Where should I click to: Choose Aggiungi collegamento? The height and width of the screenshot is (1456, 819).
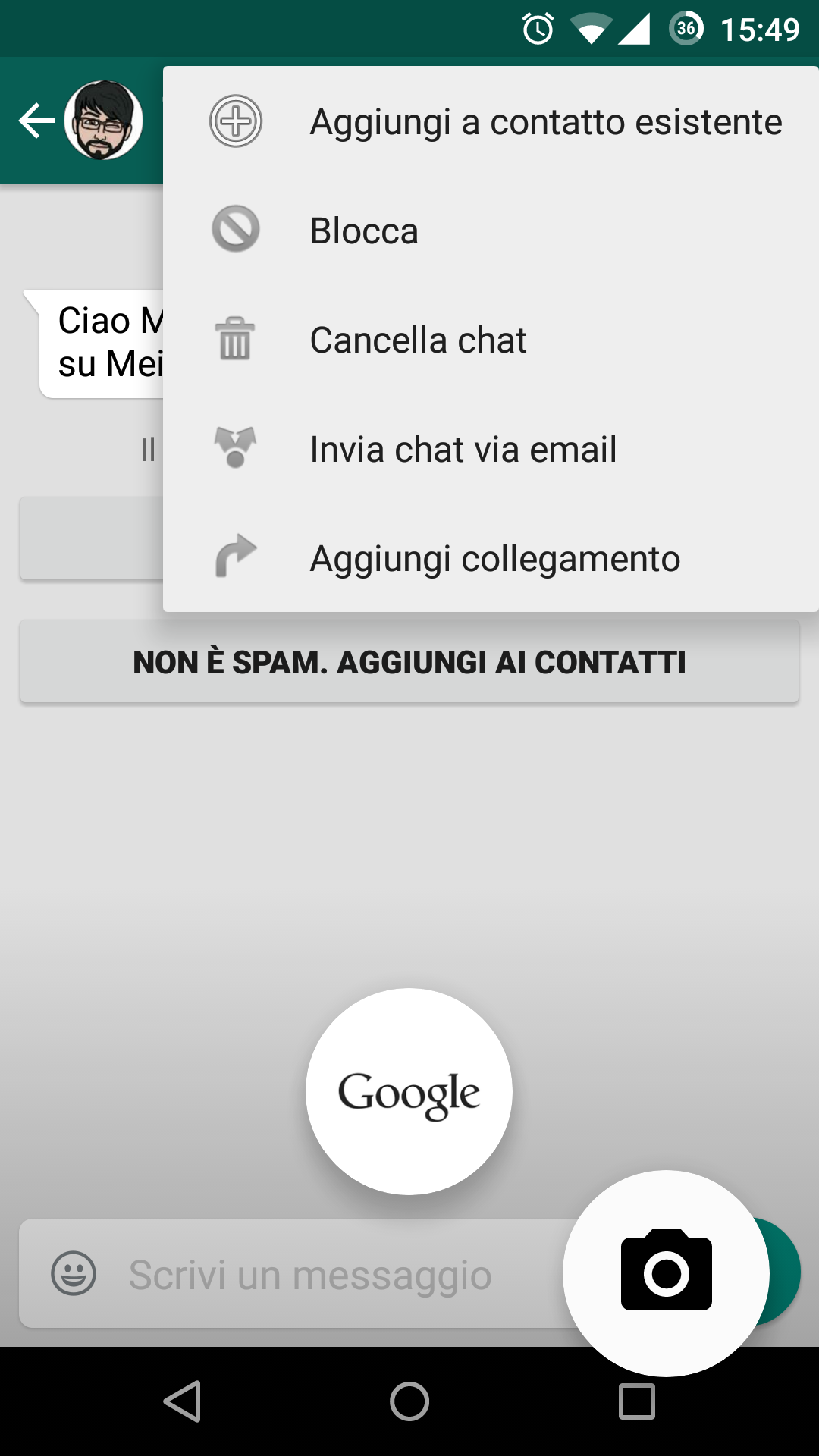coord(491,558)
